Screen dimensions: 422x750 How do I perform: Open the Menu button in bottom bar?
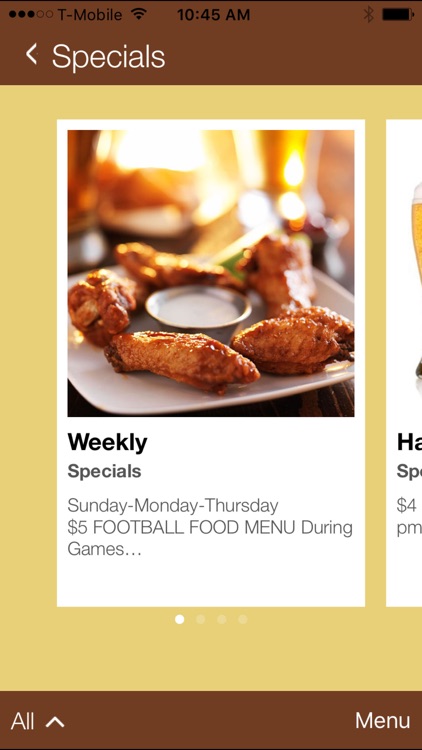[x=382, y=720]
